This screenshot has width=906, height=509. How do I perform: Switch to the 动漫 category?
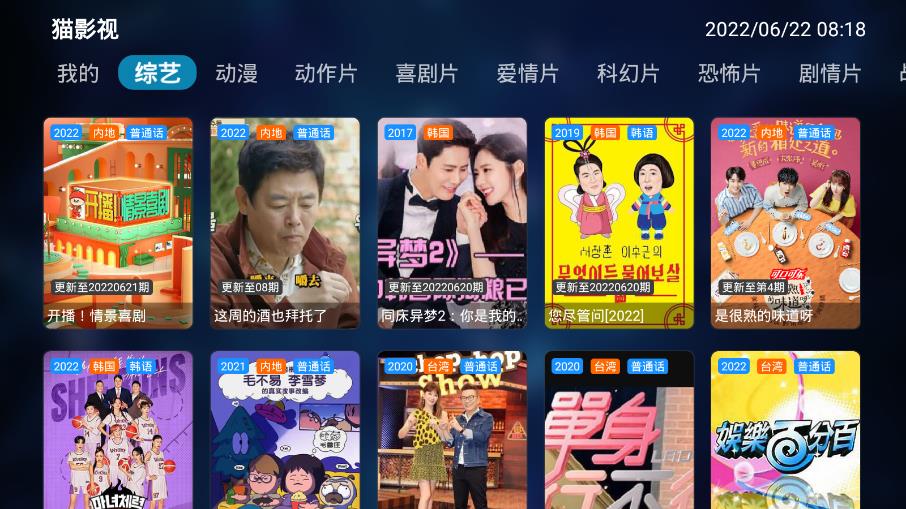click(x=236, y=73)
